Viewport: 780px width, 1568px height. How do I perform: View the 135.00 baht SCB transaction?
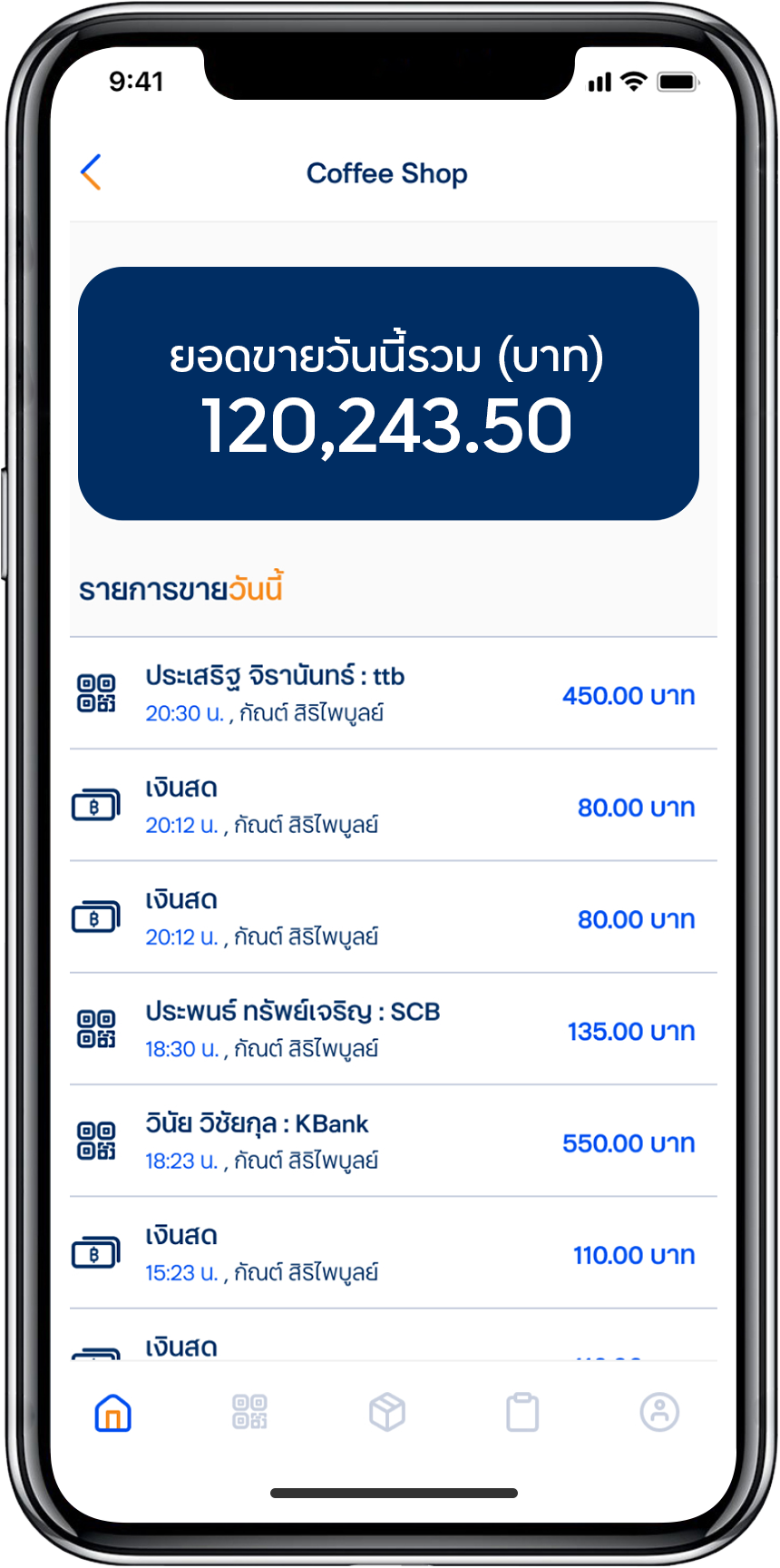pyautogui.click(x=393, y=1030)
